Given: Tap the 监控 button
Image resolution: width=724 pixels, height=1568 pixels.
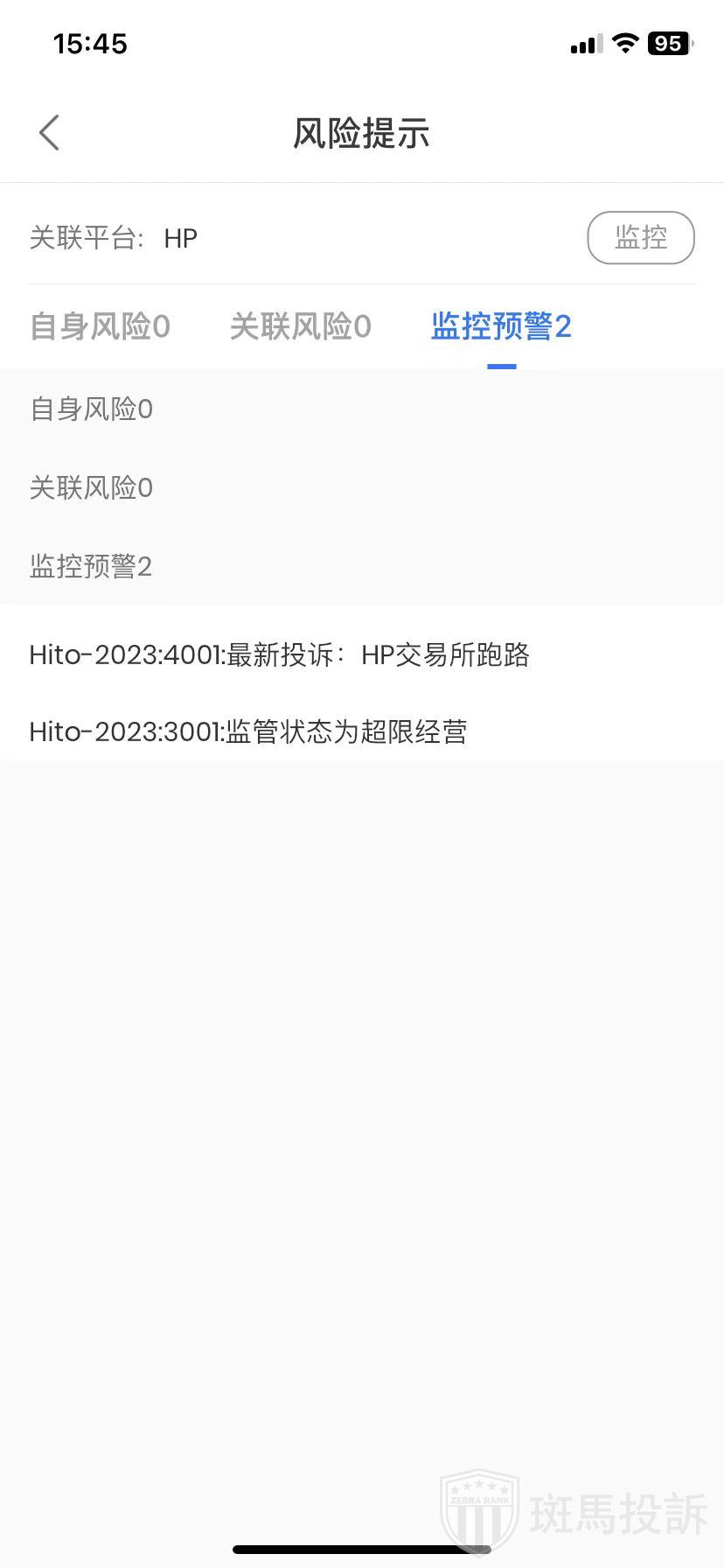Looking at the screenshot, I should click(x=641, y=238).
